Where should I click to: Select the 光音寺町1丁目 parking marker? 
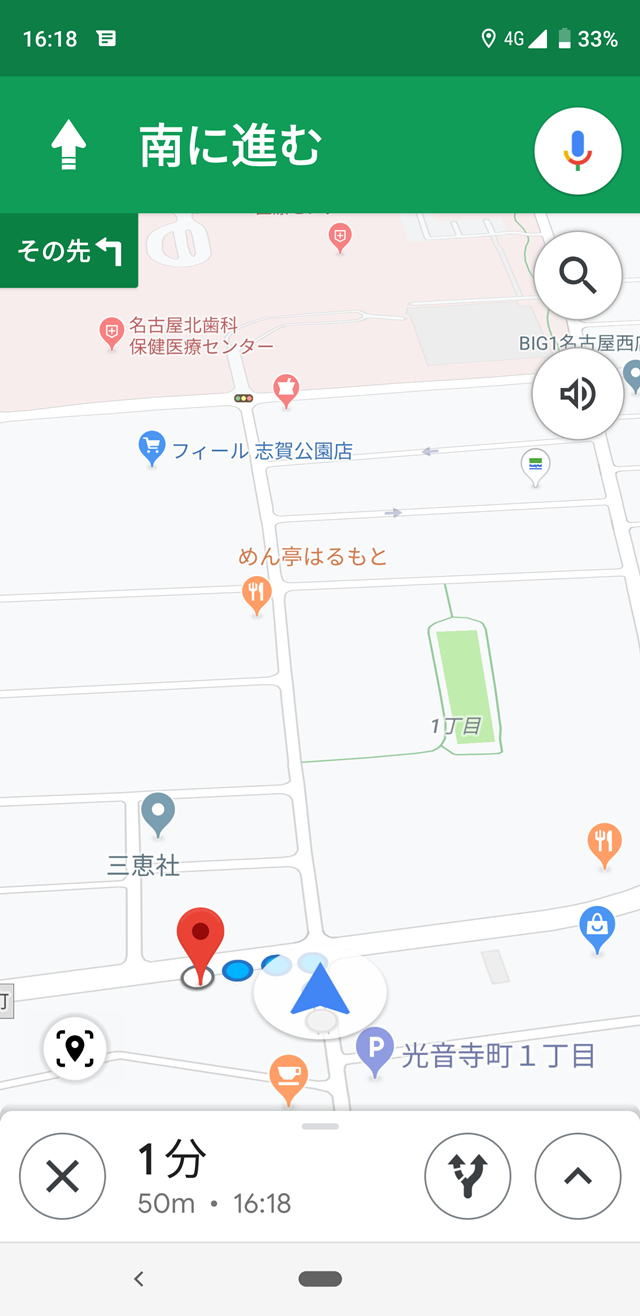coord(375,1050)
